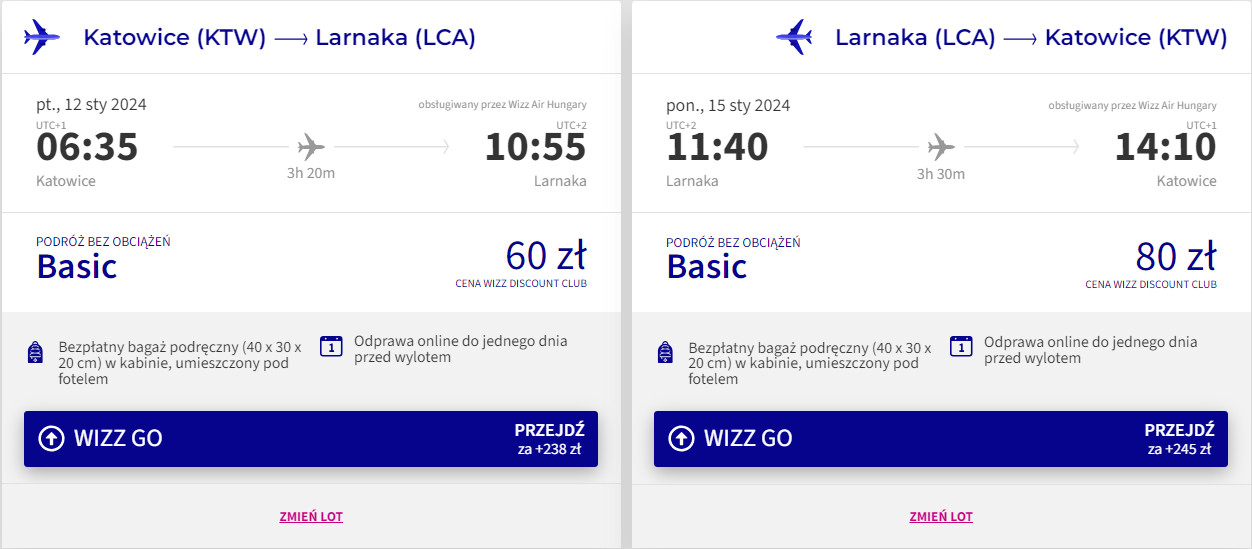Upgrade Katowice–Larnaka flight to WIZZ GO
Screen dimensions: 1252x549
[310, 438]
